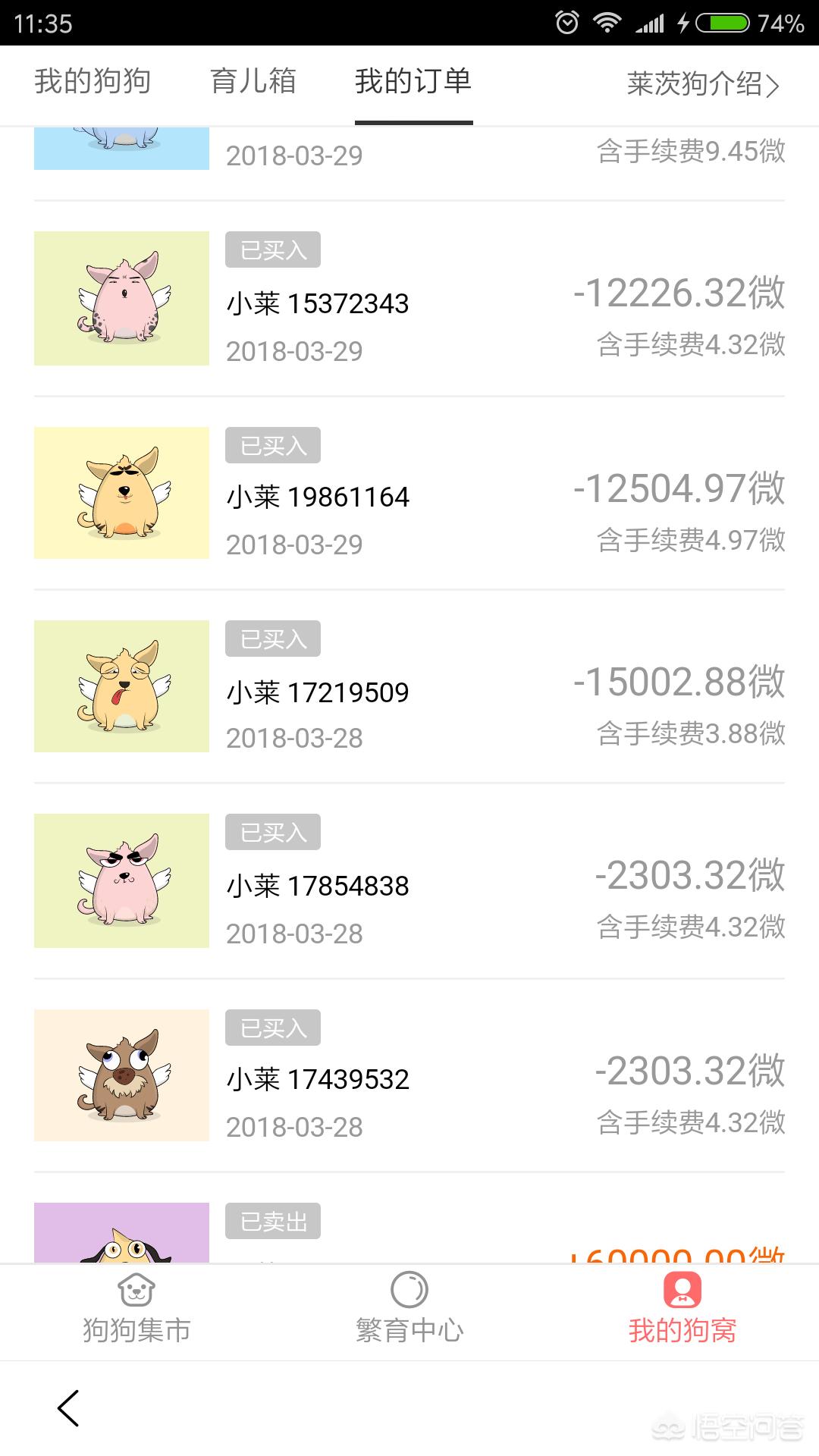Open order for 小莱 19861164
This screenshot has width=819, height=1456.
click(x=409, y=493)
